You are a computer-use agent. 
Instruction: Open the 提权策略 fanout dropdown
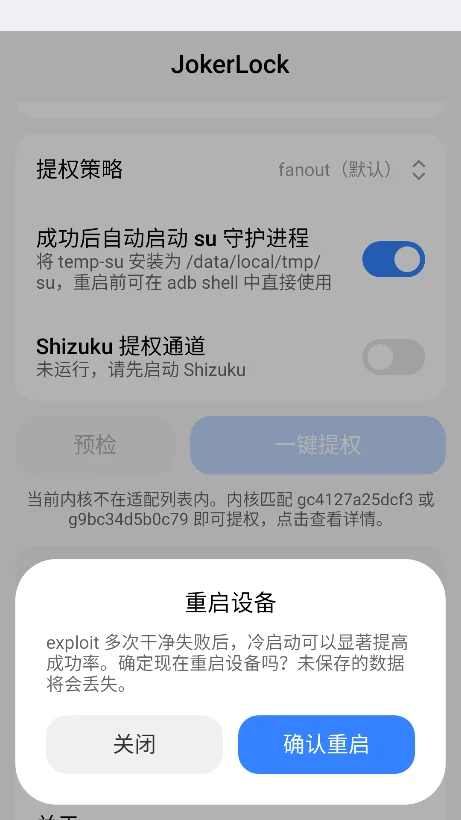tap(352, 169)
